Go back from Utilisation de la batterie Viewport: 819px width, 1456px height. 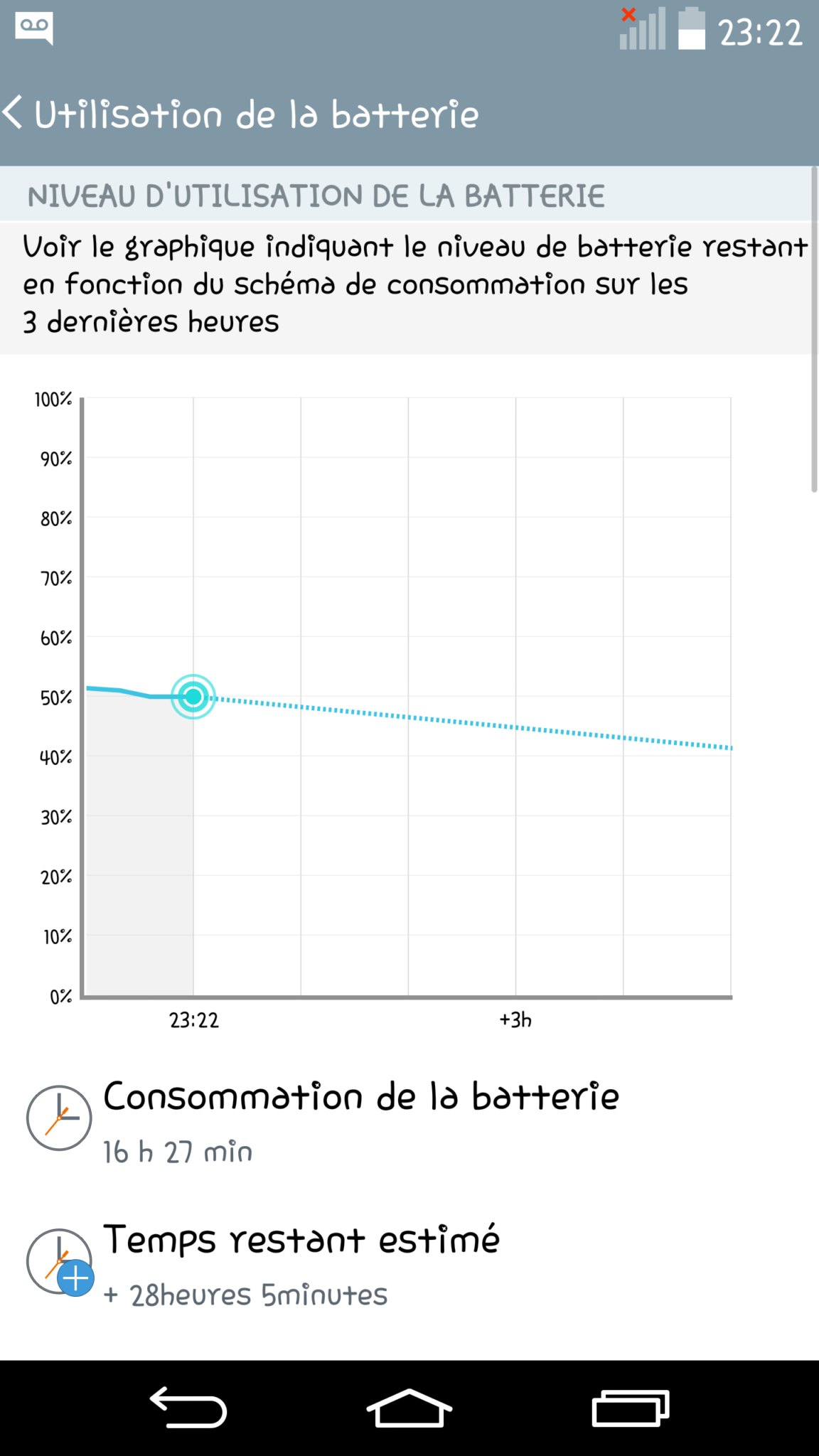tap(14, 114)
